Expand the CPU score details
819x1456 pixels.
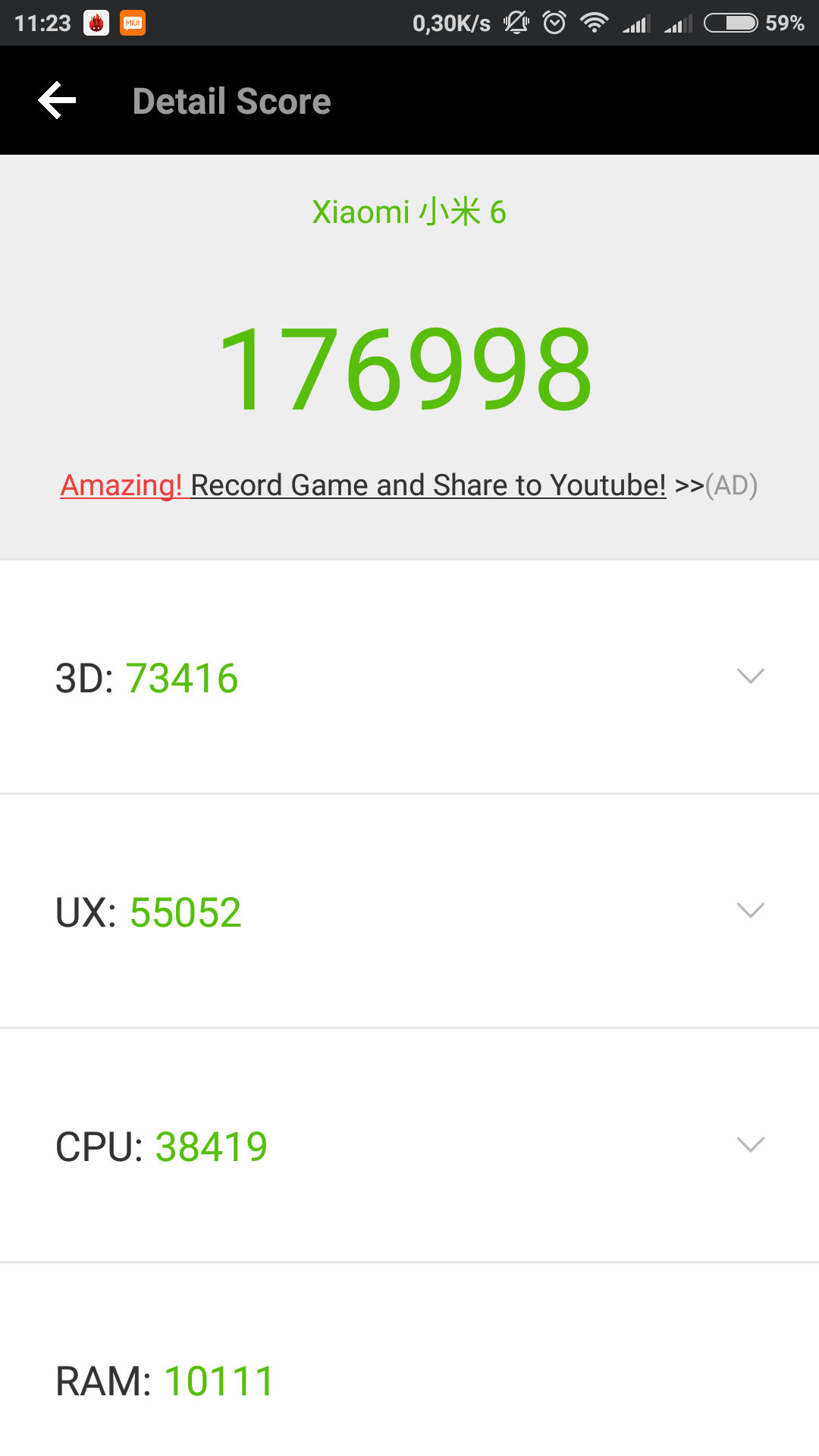409,1146
